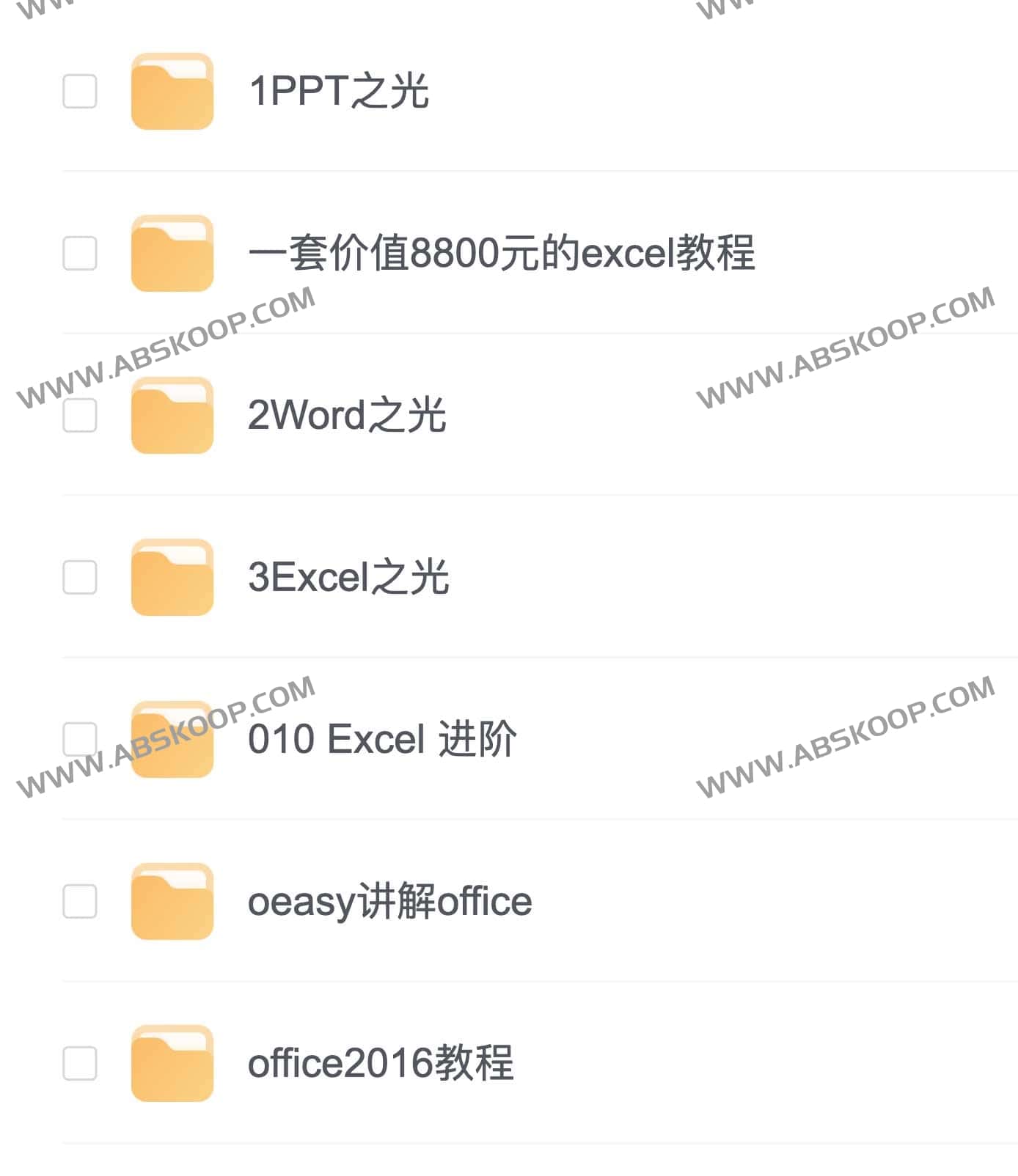Open the 3Excel之光 folder icon

(x=170, y=578)
